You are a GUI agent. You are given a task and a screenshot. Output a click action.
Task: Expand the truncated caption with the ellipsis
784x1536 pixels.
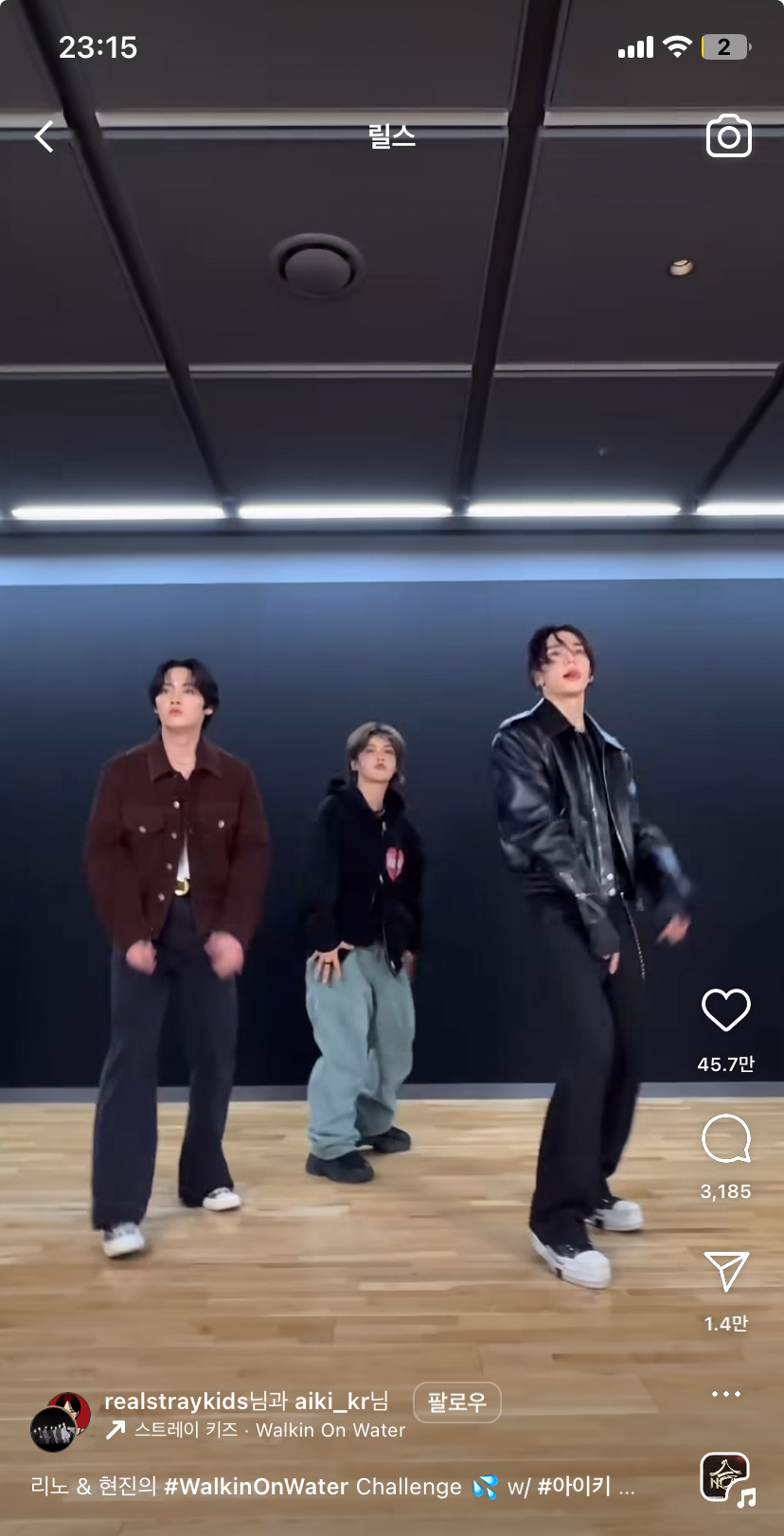coord(627,1487)
